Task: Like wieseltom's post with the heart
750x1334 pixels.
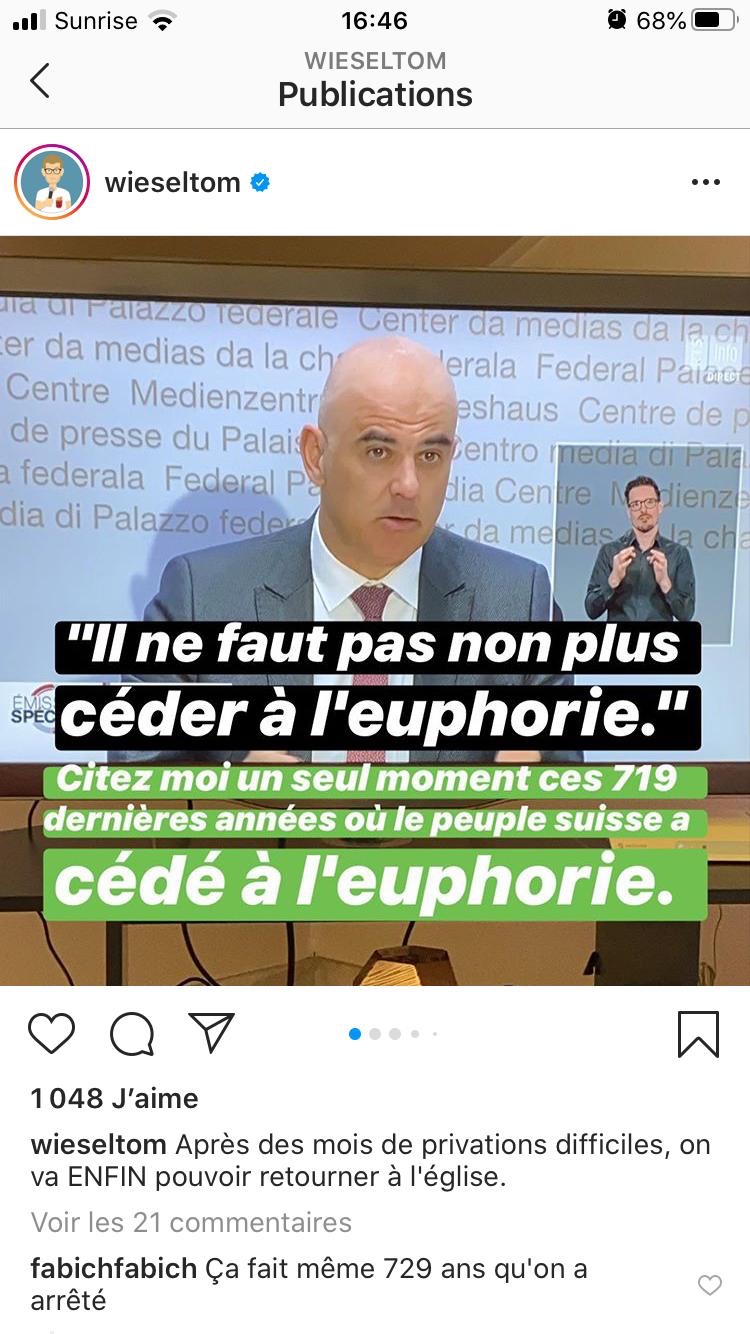Action: pos(51,1033)
